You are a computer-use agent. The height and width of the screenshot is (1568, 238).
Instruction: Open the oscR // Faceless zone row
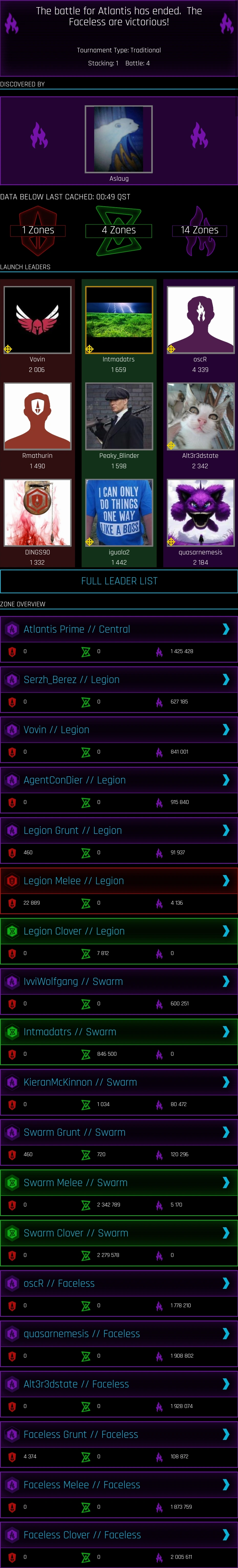pos(119,1283)
